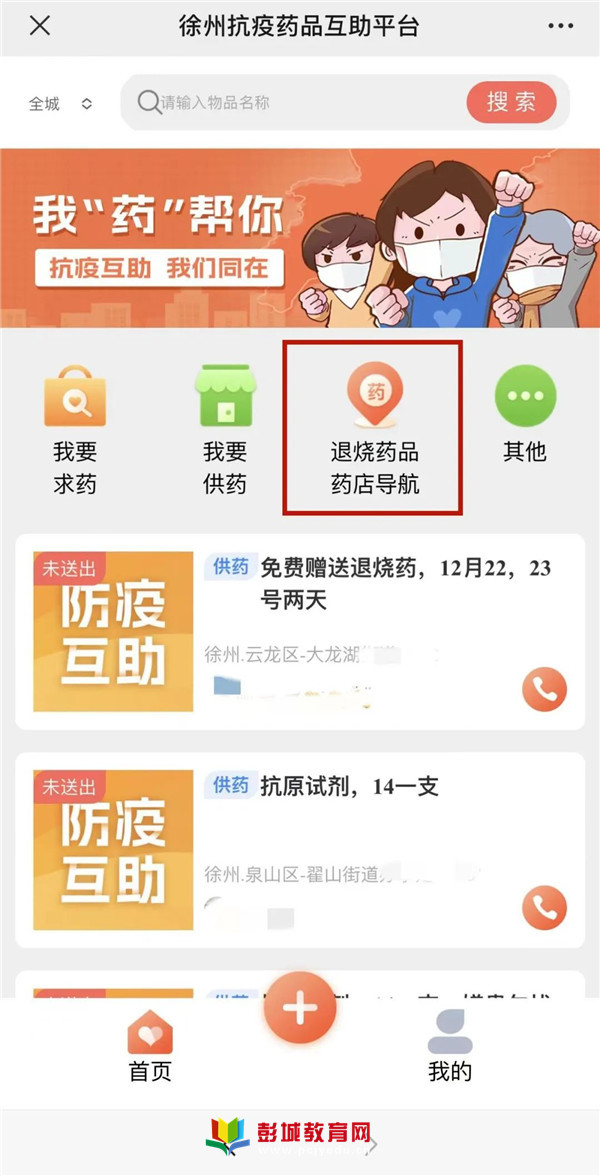Screen dimensions: 600x1176
Task: Tap the item name search field
Action: click(x=300, y=102)
